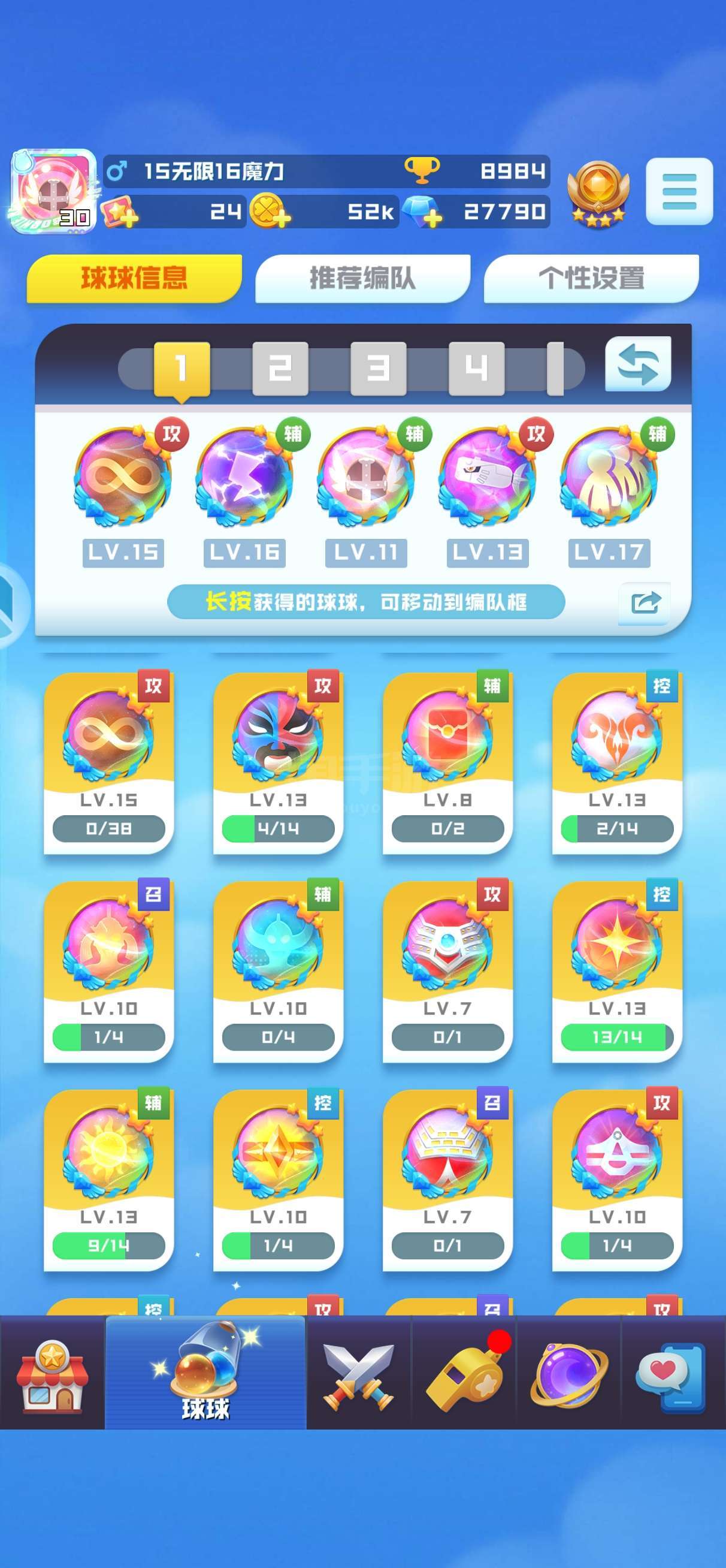The width and height of the screenshot is (726, 1568).
Task: Select team slot 2
Action: click(280, 368)
